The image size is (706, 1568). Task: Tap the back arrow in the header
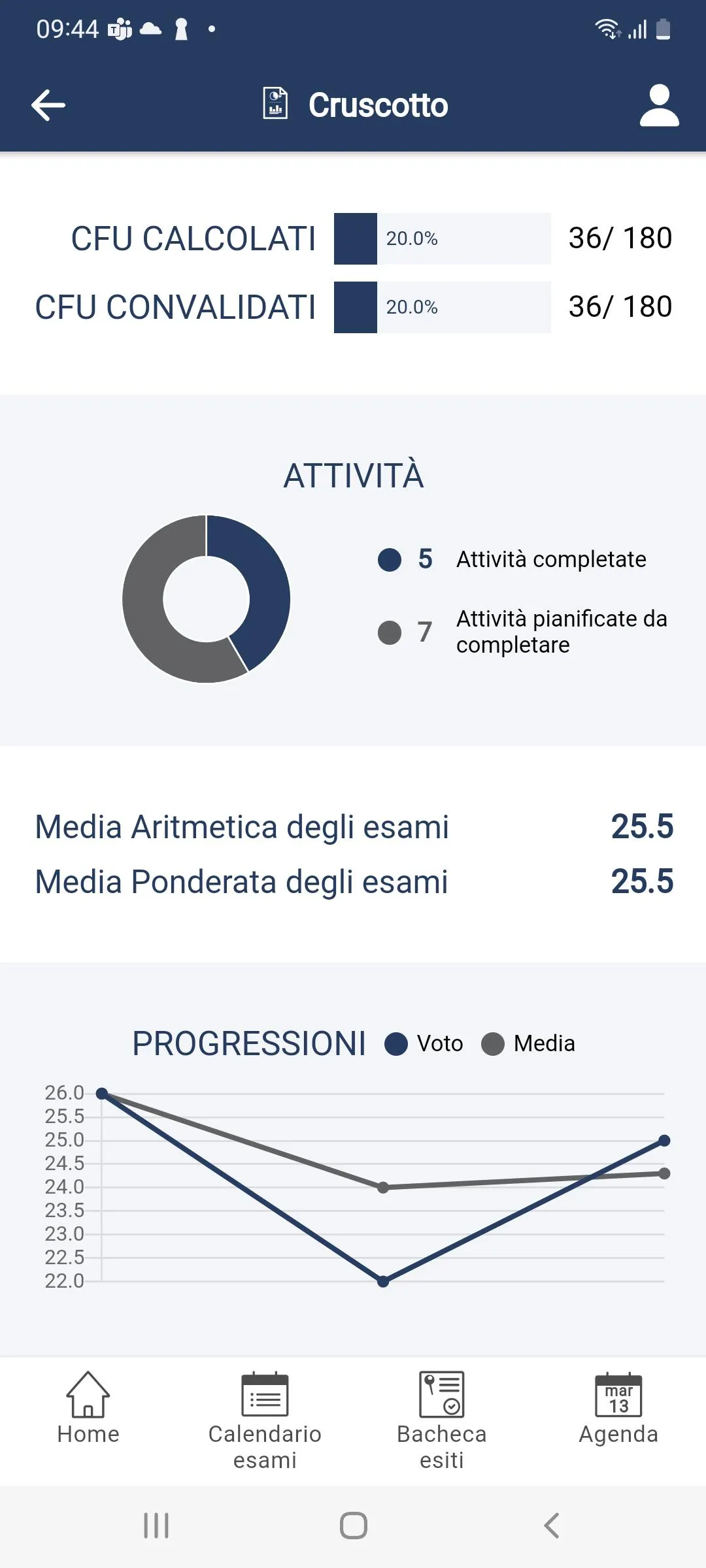coord(47,105)
